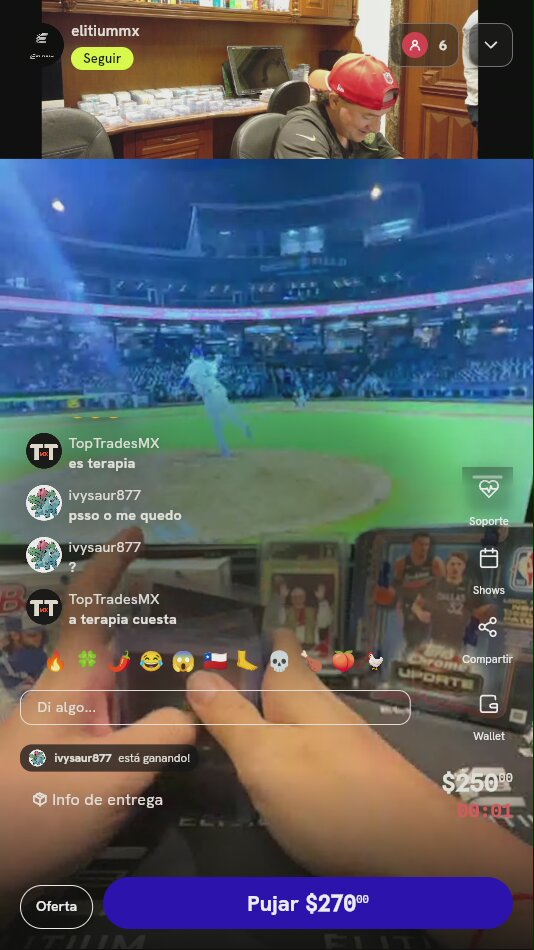534x950 pixels.
Task: Share this stream via Compartir
Action: (487, 640)
